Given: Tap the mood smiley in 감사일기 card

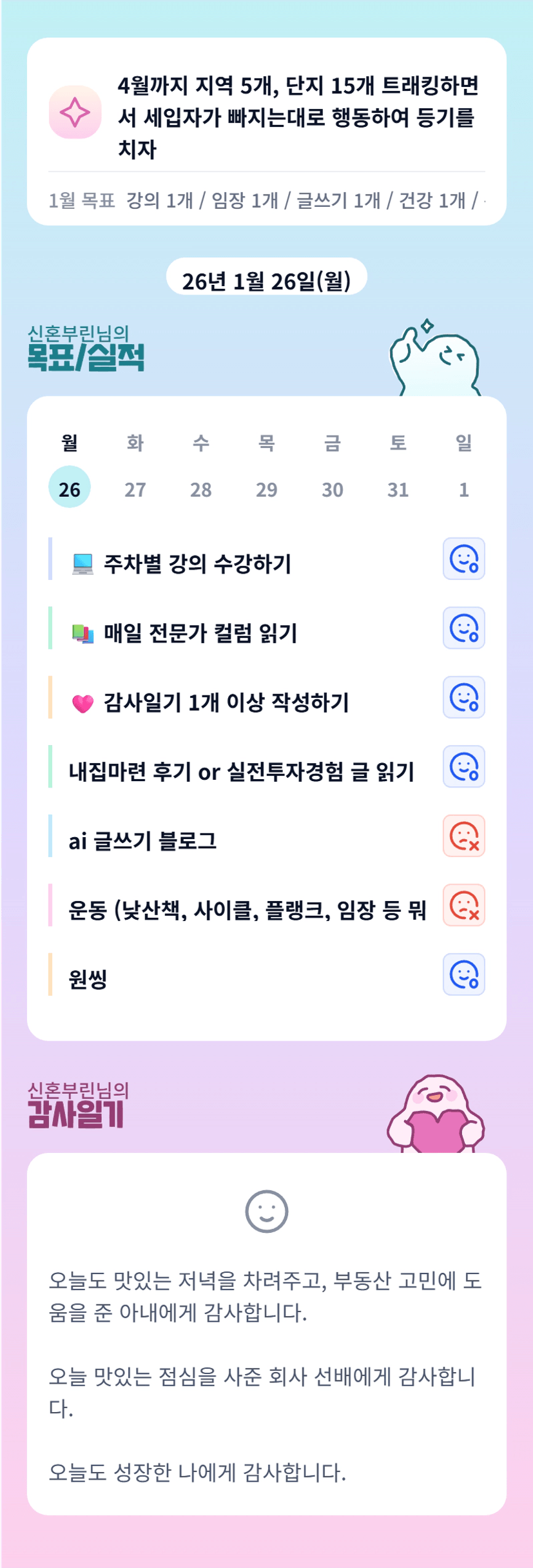Looking at the screenshot, I should pyautogui.click(x=266, y=1211).
